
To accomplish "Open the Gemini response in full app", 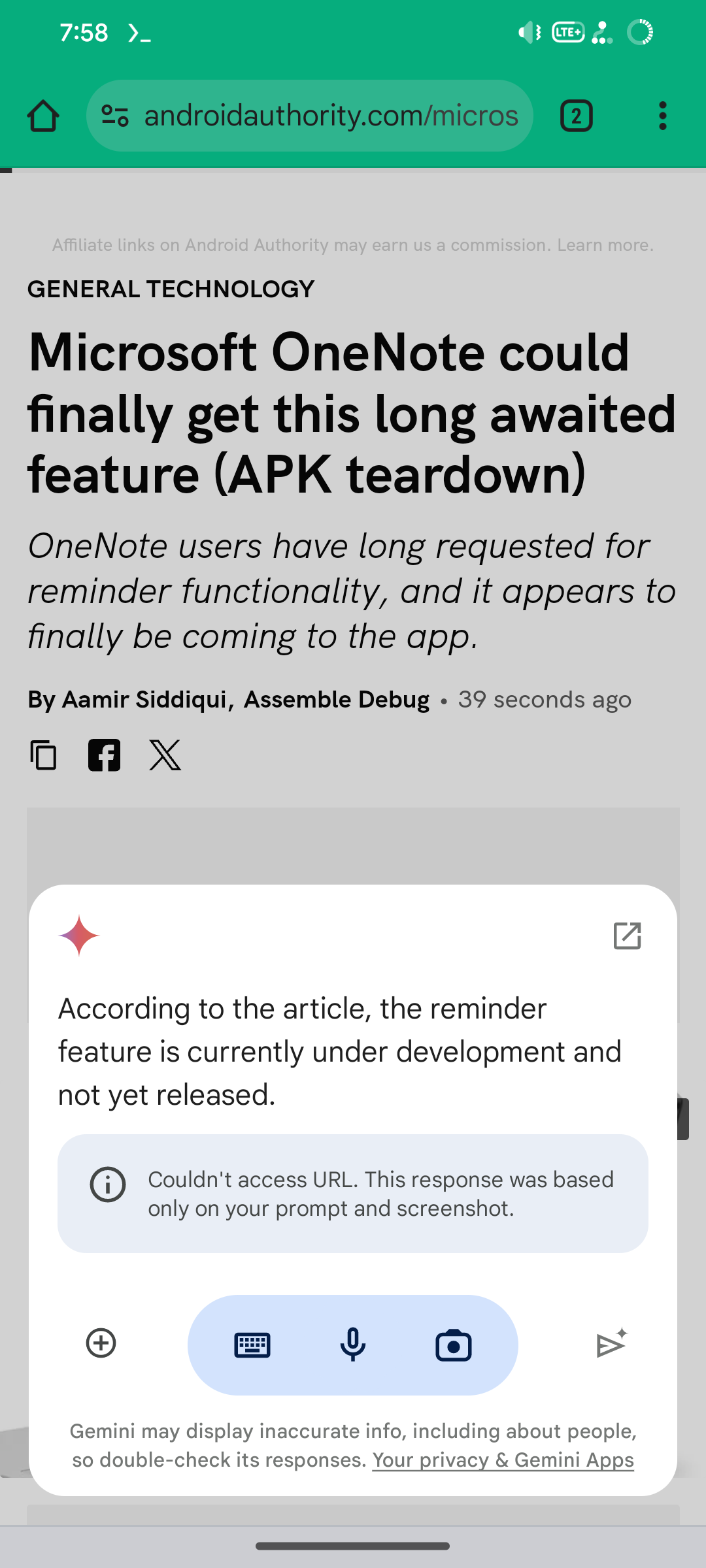I will 627,936.
